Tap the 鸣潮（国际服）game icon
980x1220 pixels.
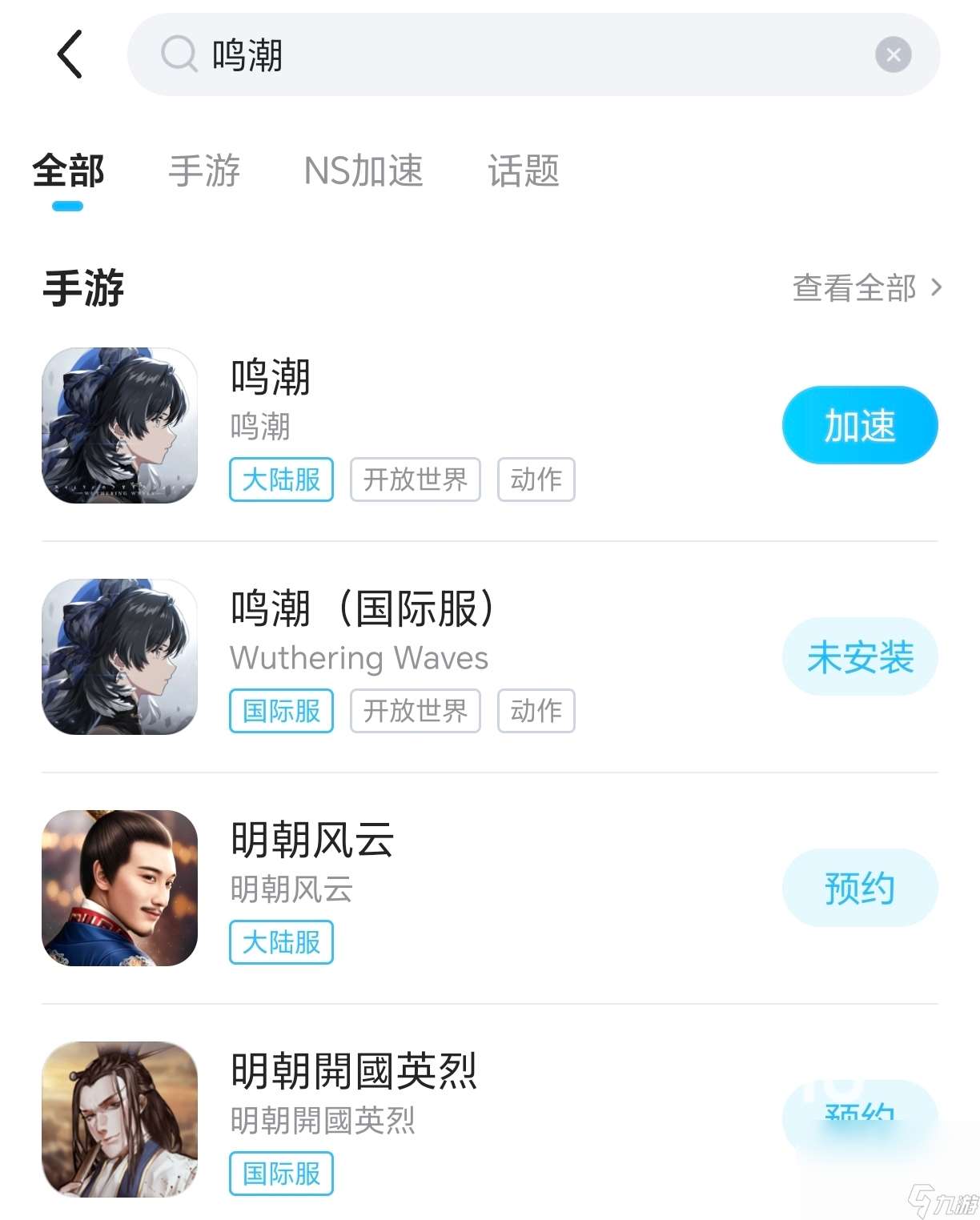[118, 656]
